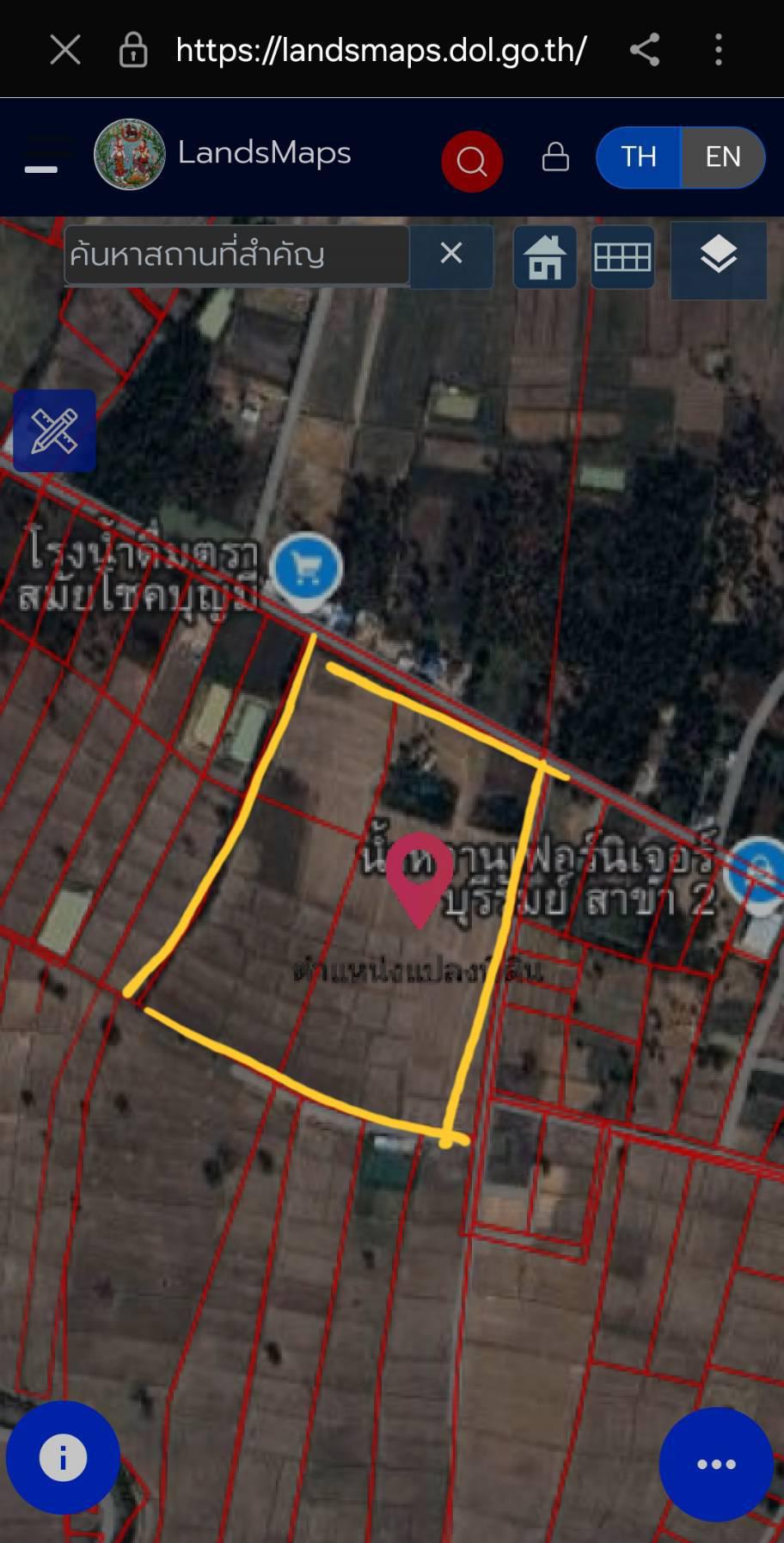Clear the place search box
The width and height of the screenshot is (784, 1543).
[451, 255]
